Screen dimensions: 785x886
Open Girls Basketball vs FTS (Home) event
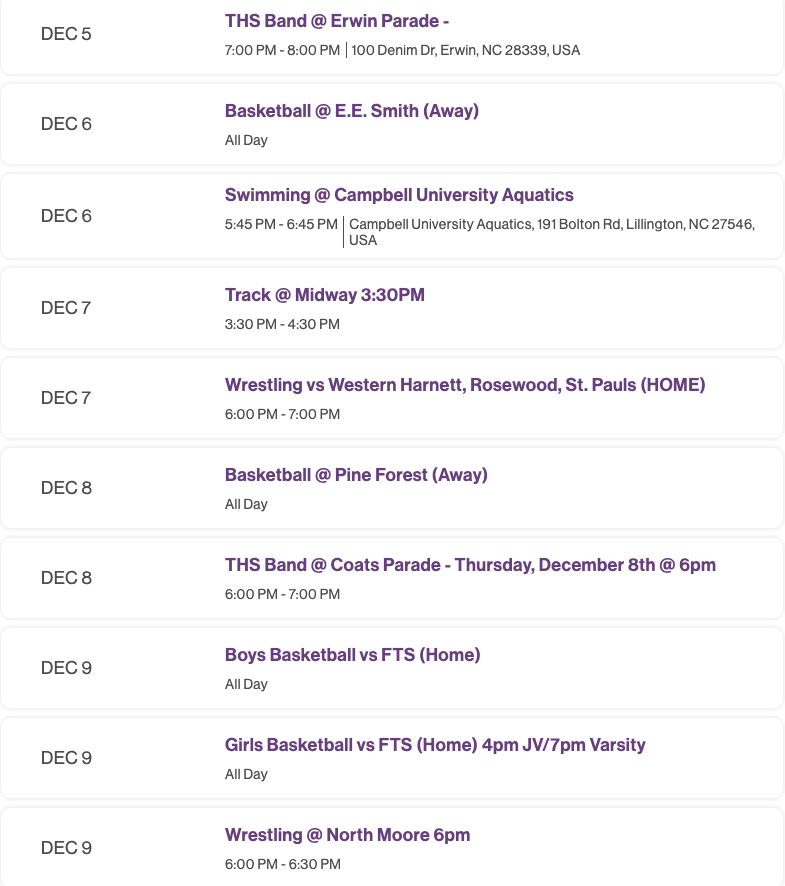[x=435, y=745]
